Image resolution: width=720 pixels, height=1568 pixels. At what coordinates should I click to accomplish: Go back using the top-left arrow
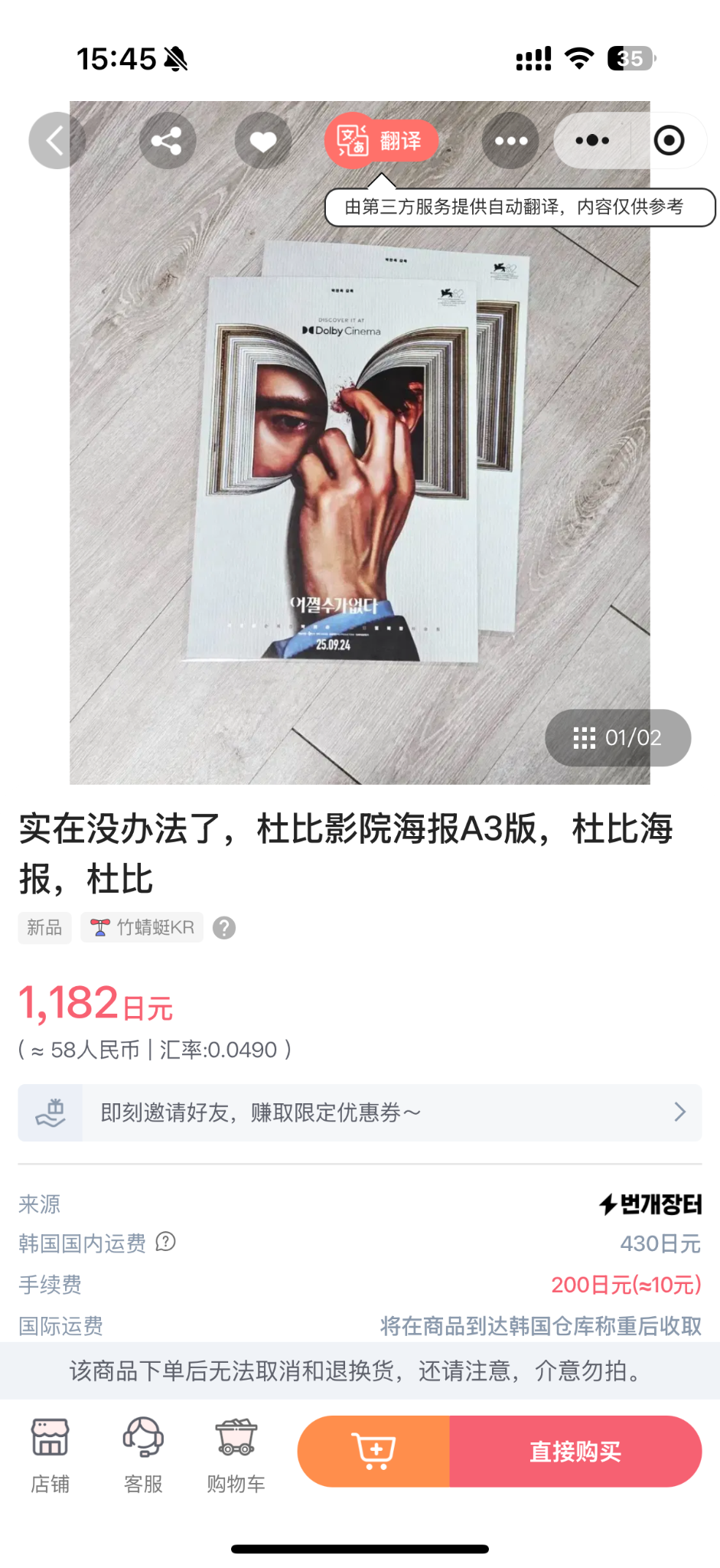(x=56, y=141)
